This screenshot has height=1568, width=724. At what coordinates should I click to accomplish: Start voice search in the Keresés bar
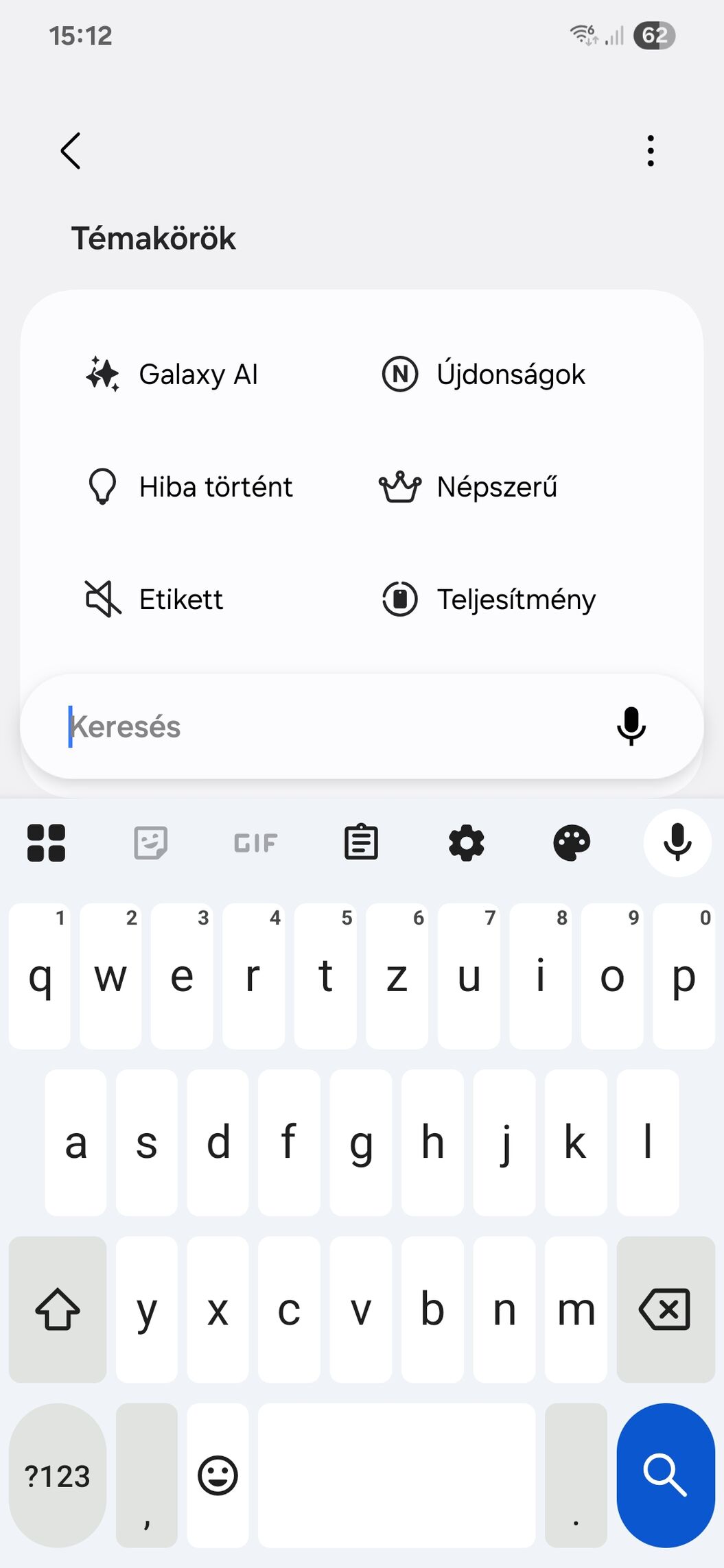point(631,726)
